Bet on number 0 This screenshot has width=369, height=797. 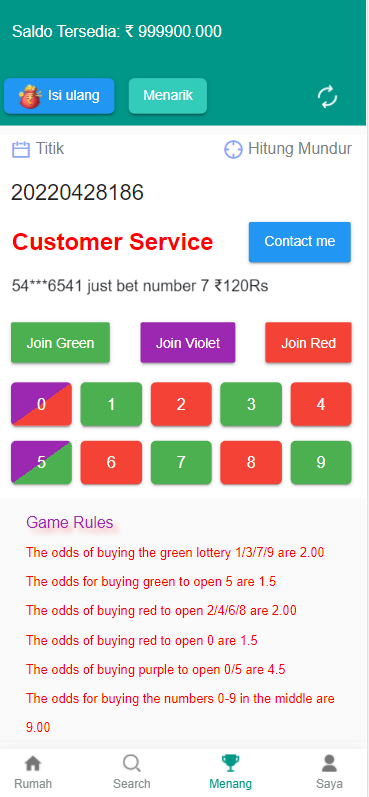point(42,404)
